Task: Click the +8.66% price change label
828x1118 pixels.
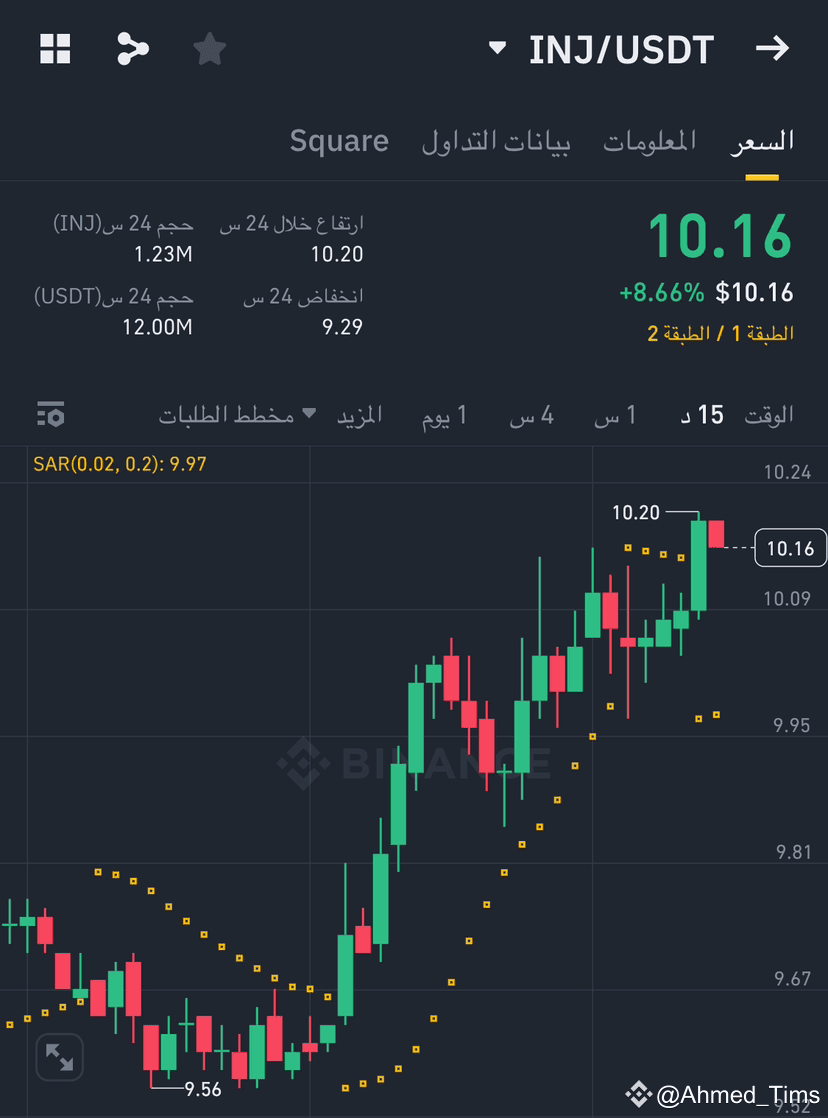Action: tap(661, 293)
